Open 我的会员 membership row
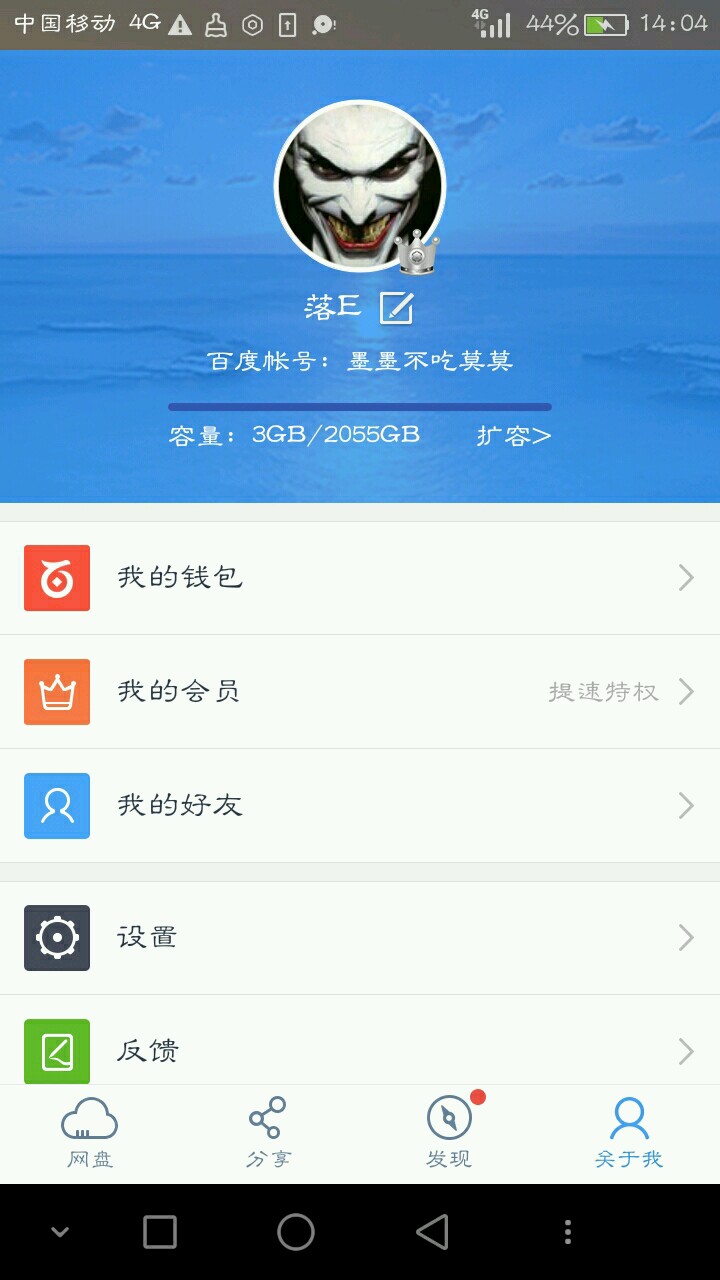The height and width of the screenshot is (1280, 720). tap(360, 692)
